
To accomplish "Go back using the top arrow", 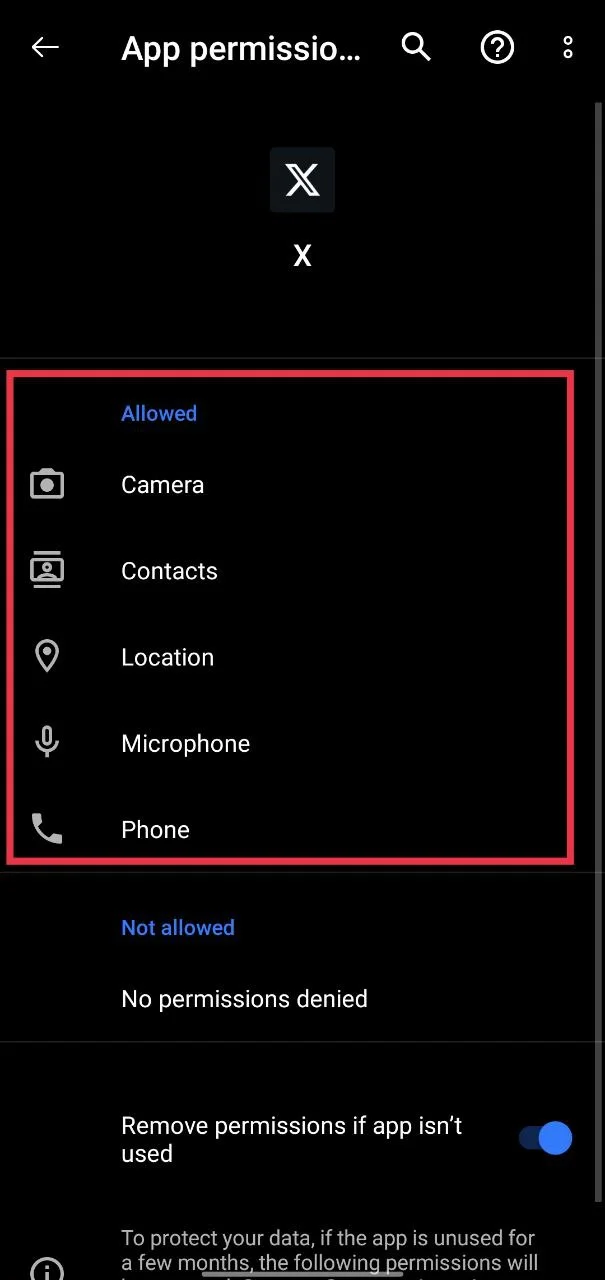I will (x=45, y=47).
